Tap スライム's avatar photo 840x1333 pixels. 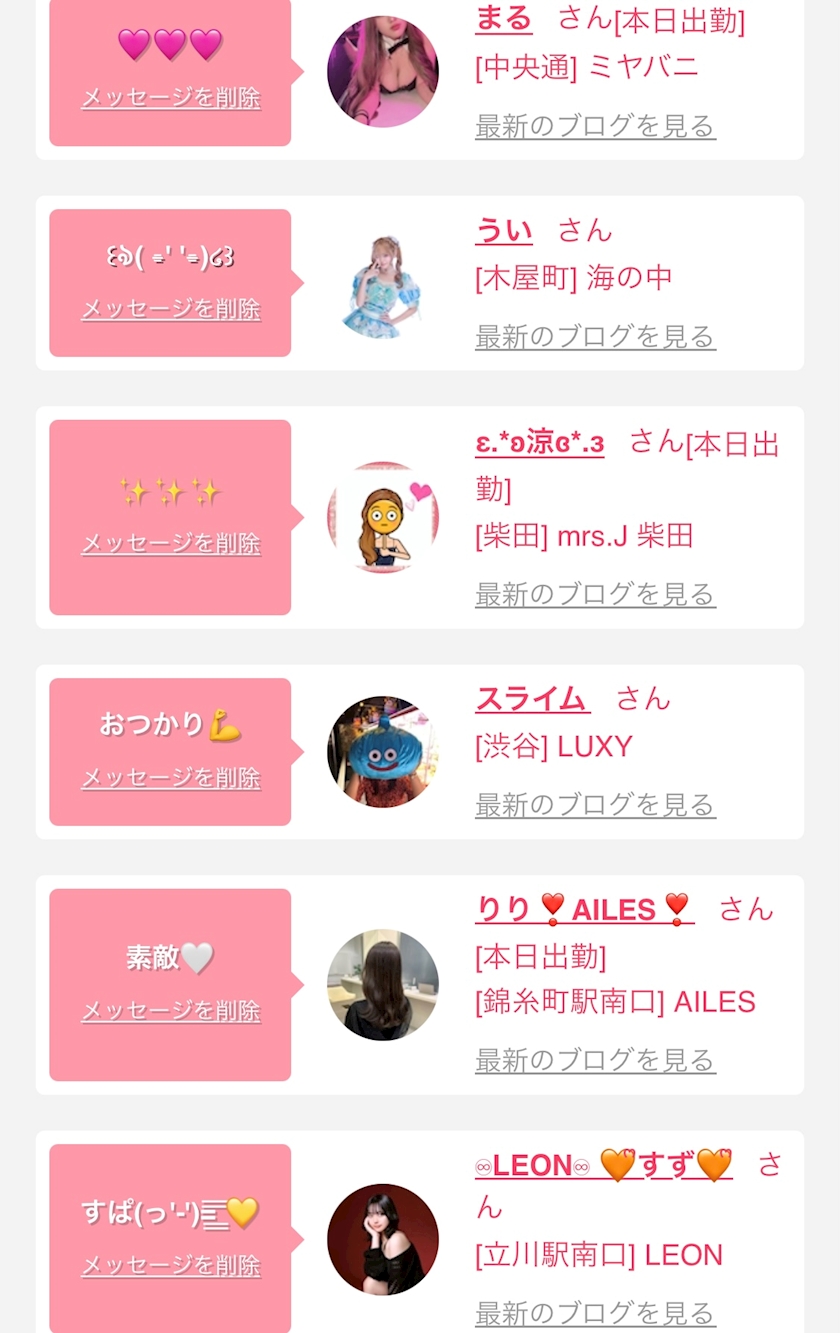pyautogui.click(x=383, y=752)
